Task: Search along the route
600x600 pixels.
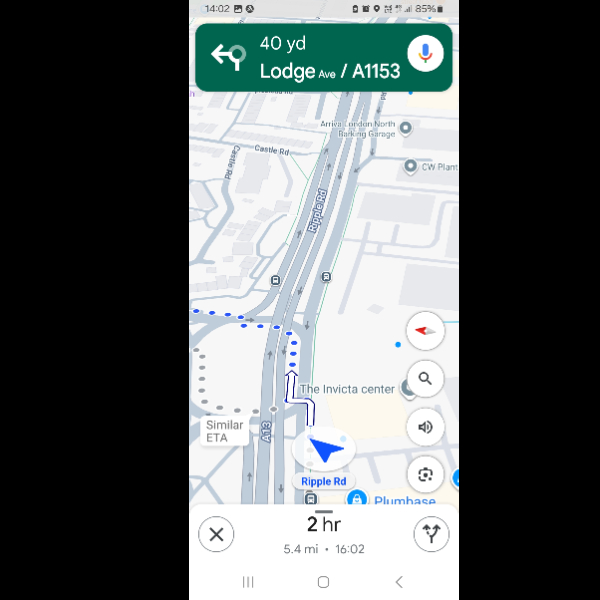Action: pos(425,379)
